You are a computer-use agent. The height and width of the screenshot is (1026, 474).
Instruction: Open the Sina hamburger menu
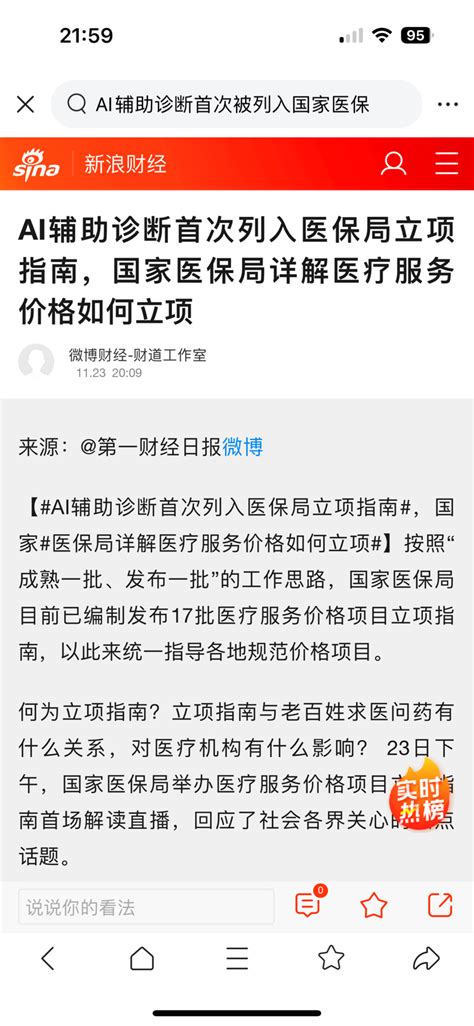click(x=447, y=164)
